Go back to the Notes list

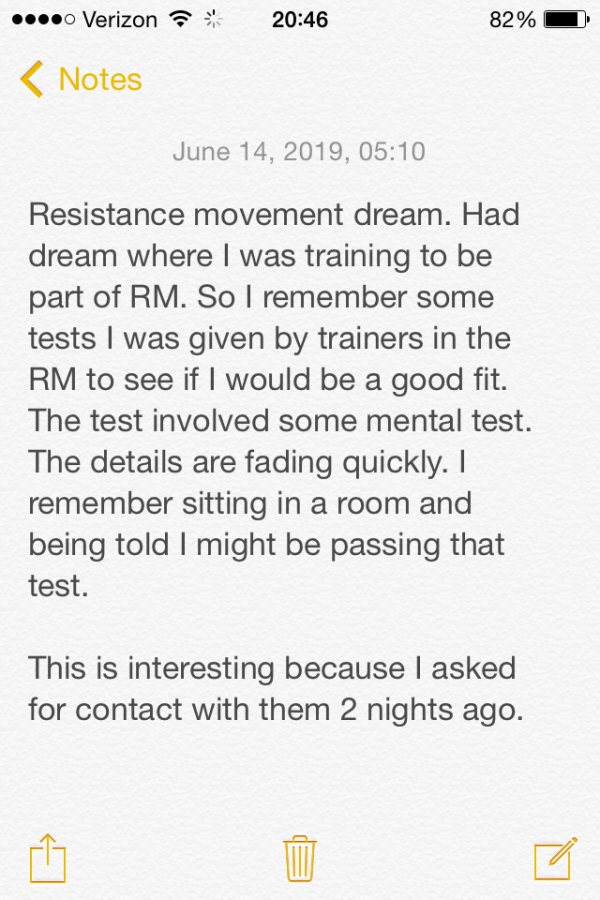(x=80, y=80)
